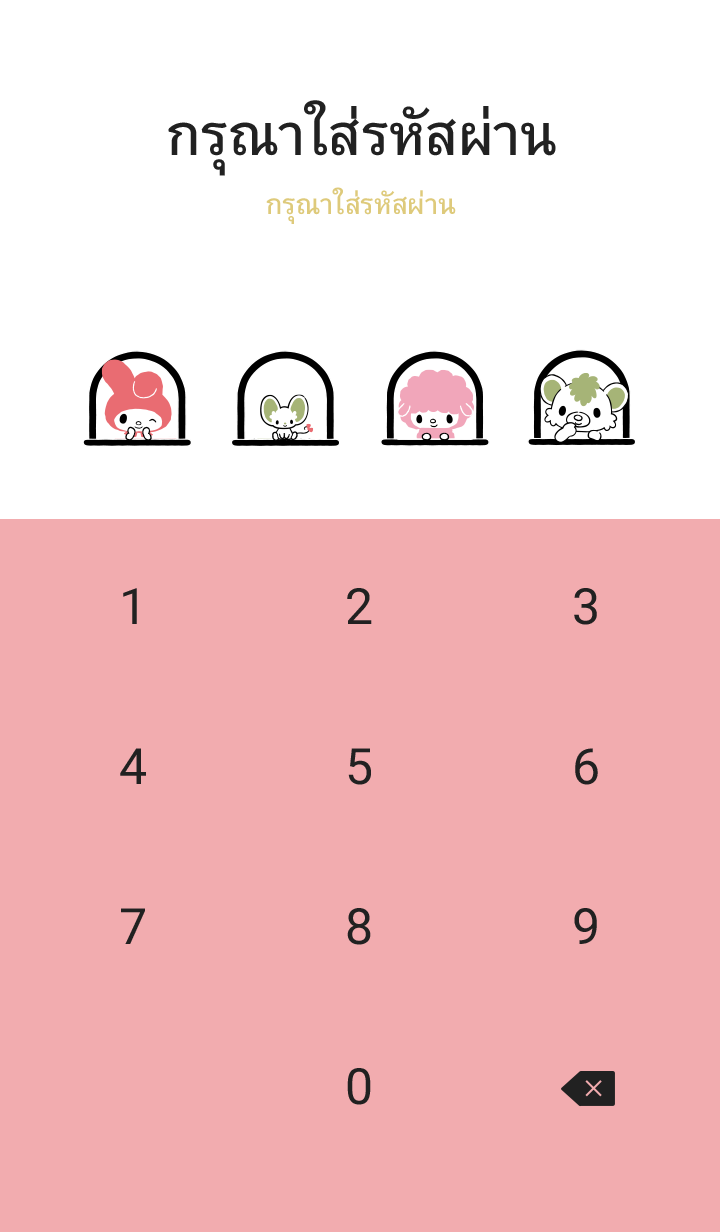Enter the number 8
The image size is (720, 1232).
tap(359, 927)
